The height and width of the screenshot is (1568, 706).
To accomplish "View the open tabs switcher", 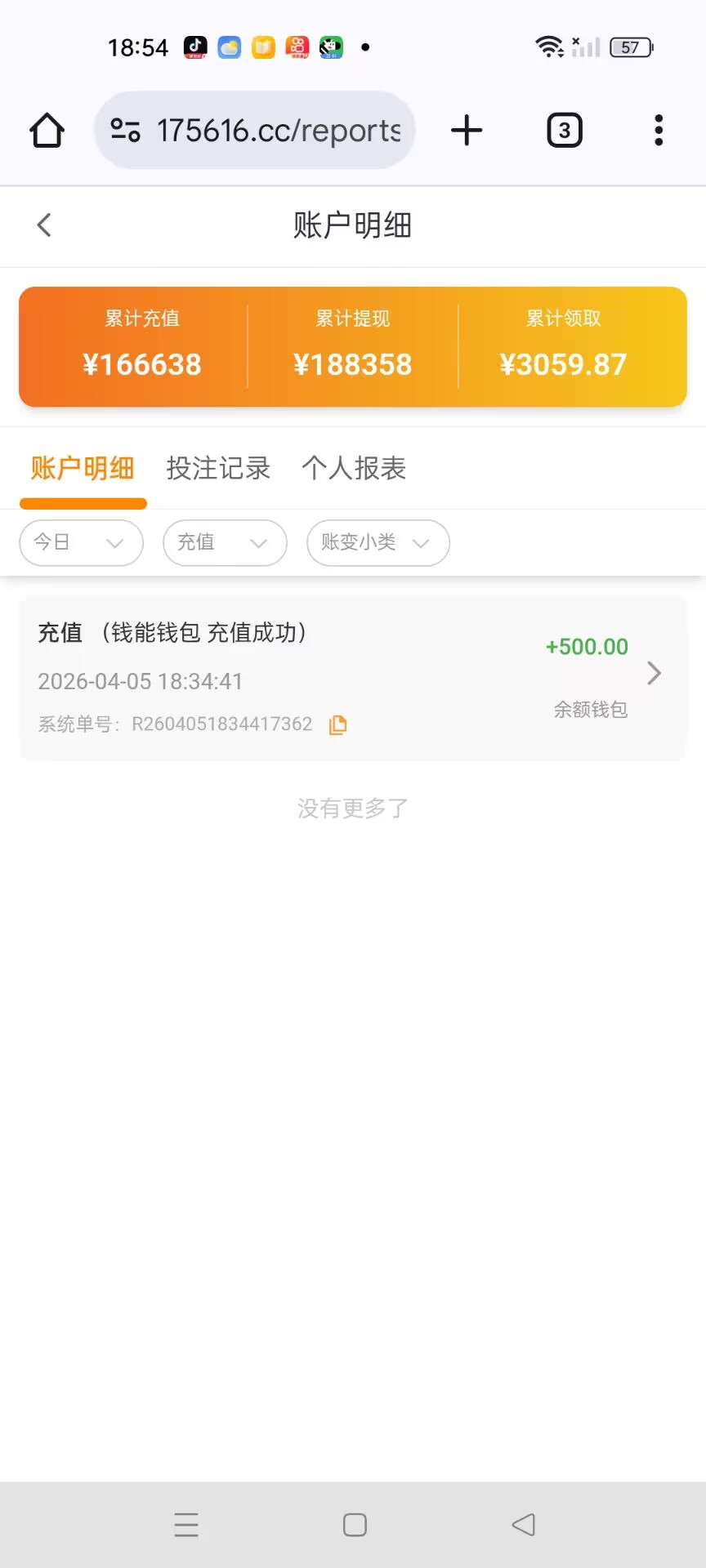I will [x=564, y=131].
